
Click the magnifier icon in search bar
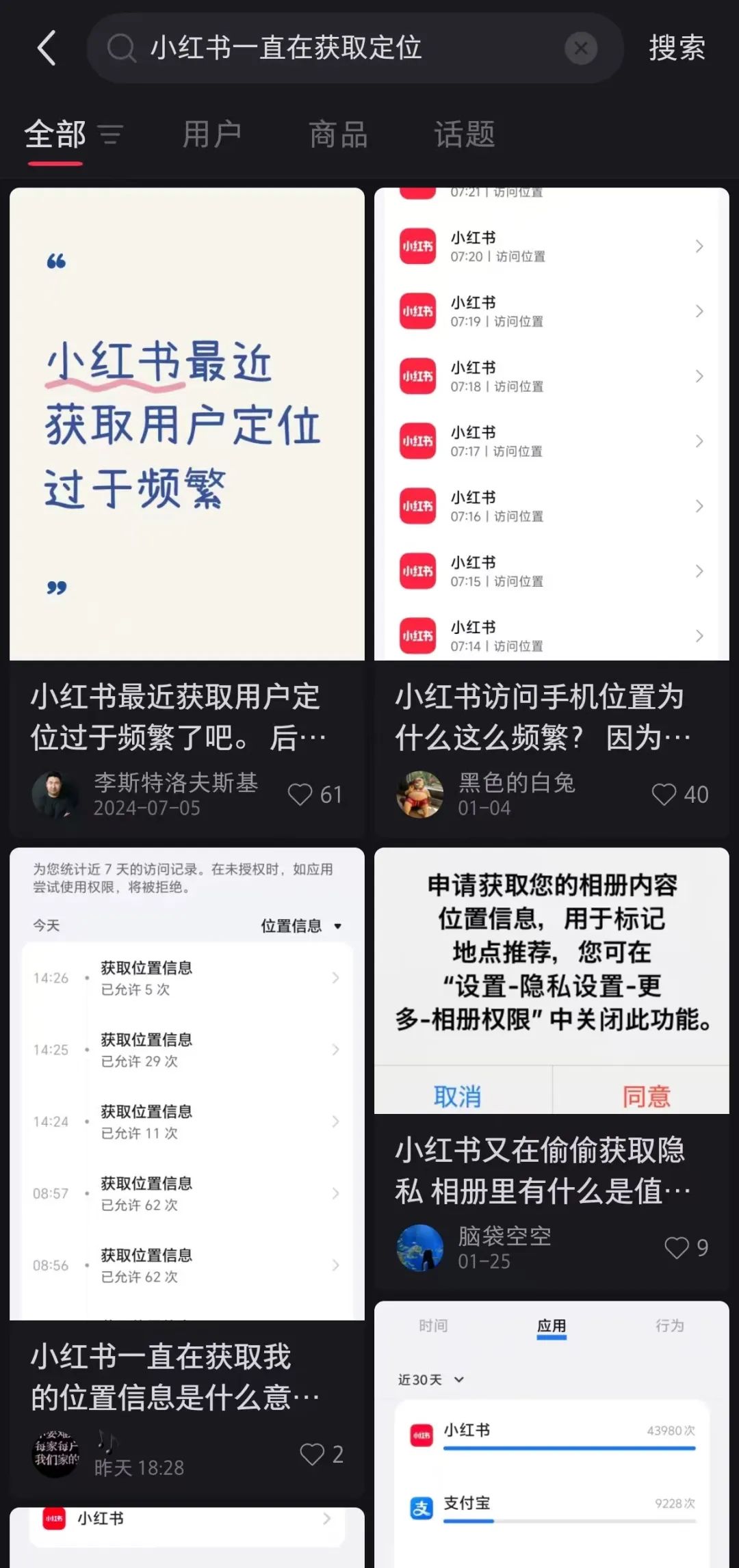point(121,48)
